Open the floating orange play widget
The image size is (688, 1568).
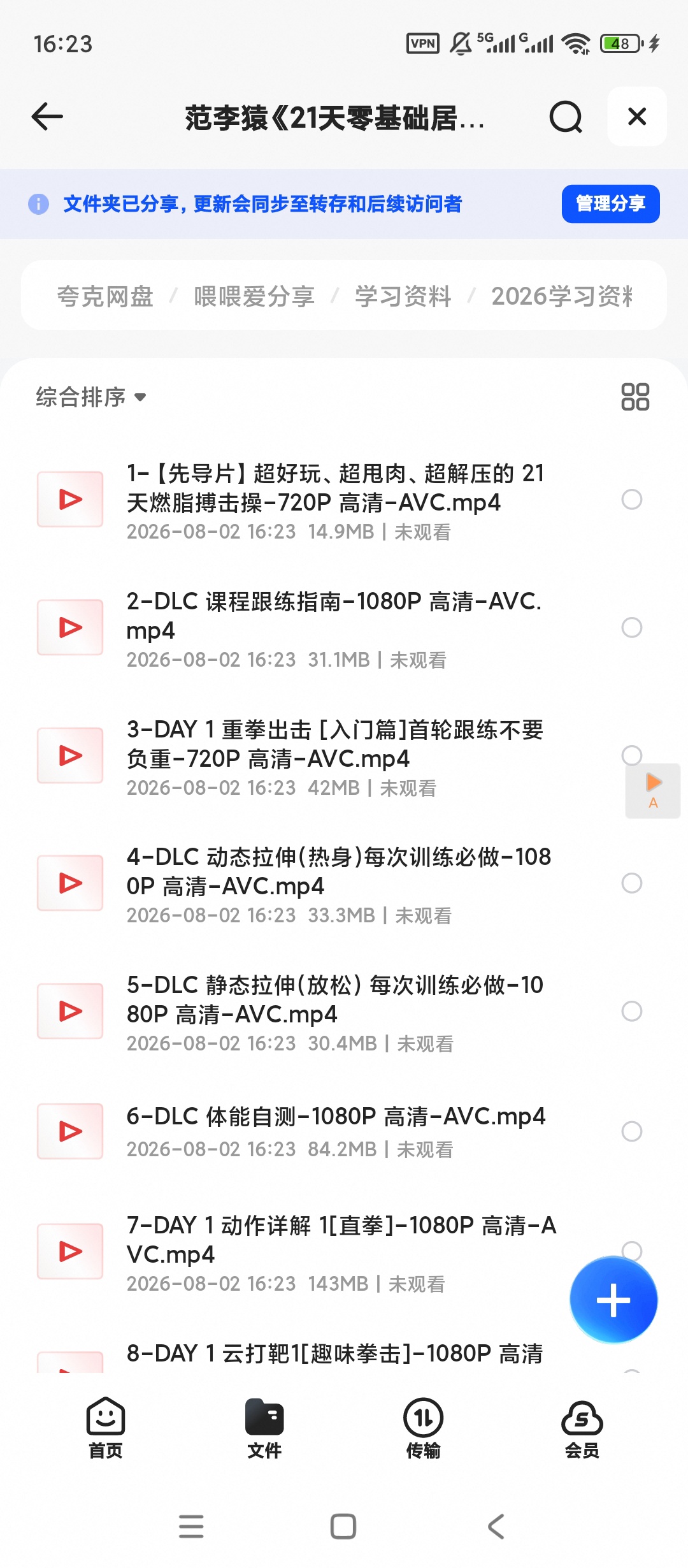tap(653, 790)
